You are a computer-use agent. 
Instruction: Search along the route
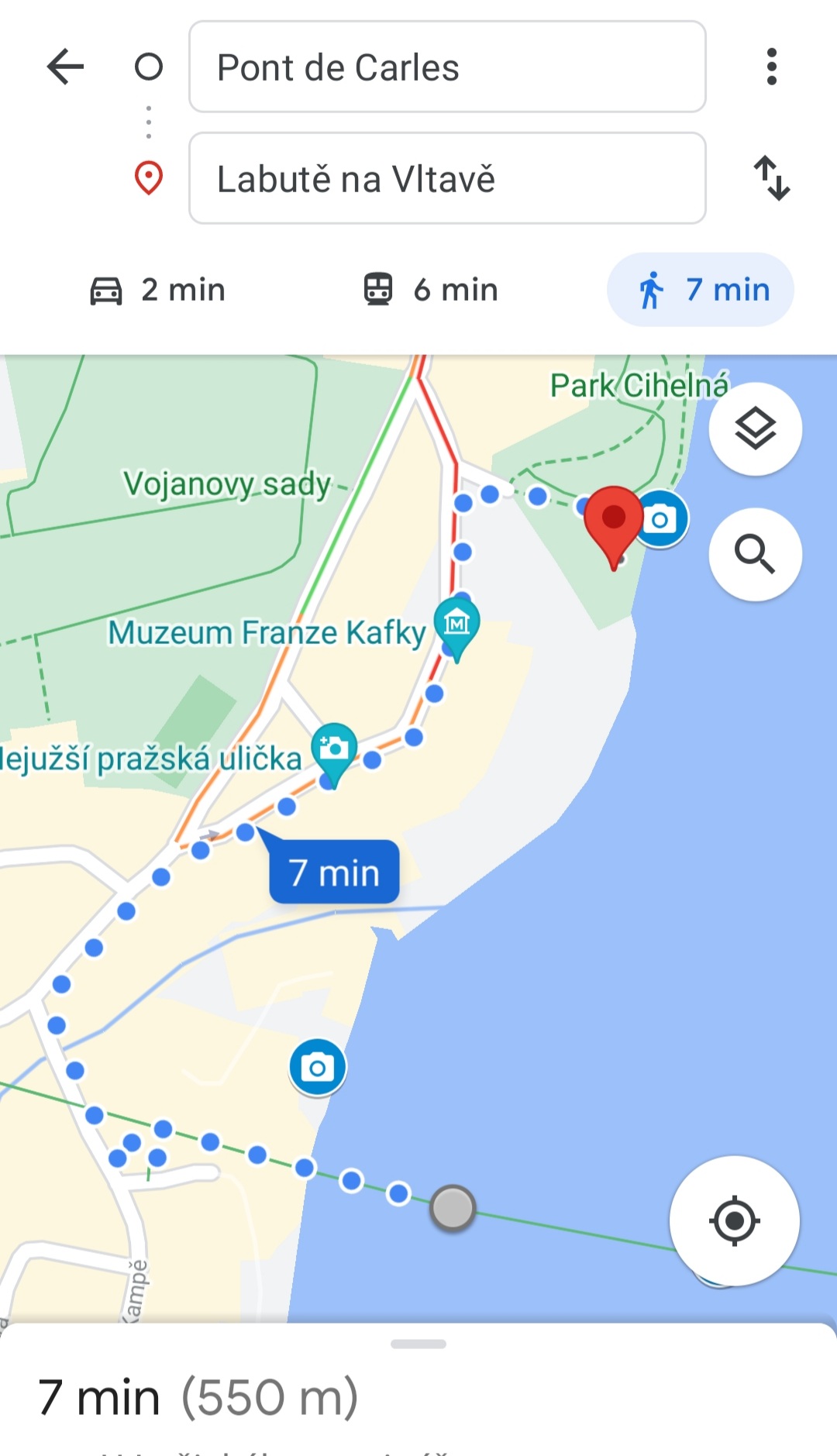[x=755, y=554]
